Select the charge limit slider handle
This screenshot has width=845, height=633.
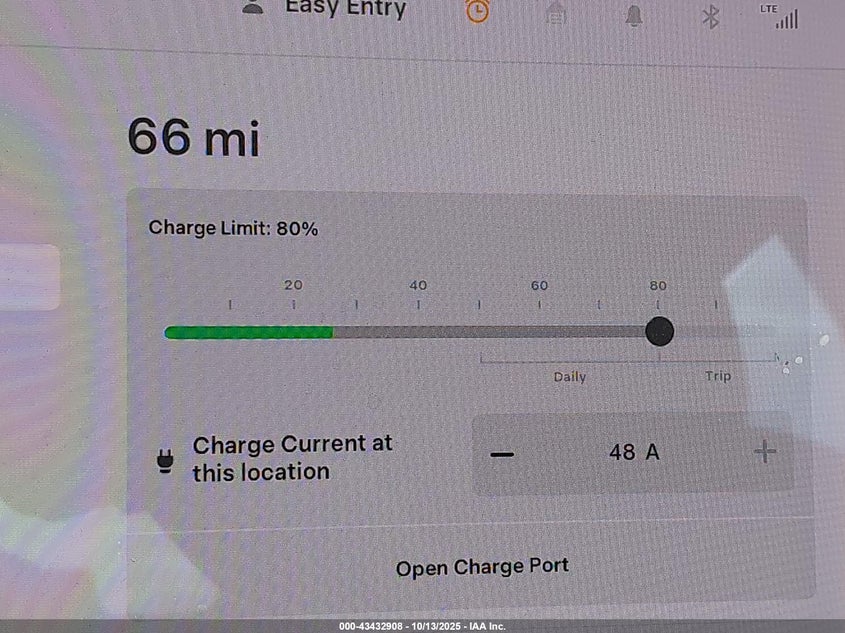pyautogui.click(x=659, y=331)
